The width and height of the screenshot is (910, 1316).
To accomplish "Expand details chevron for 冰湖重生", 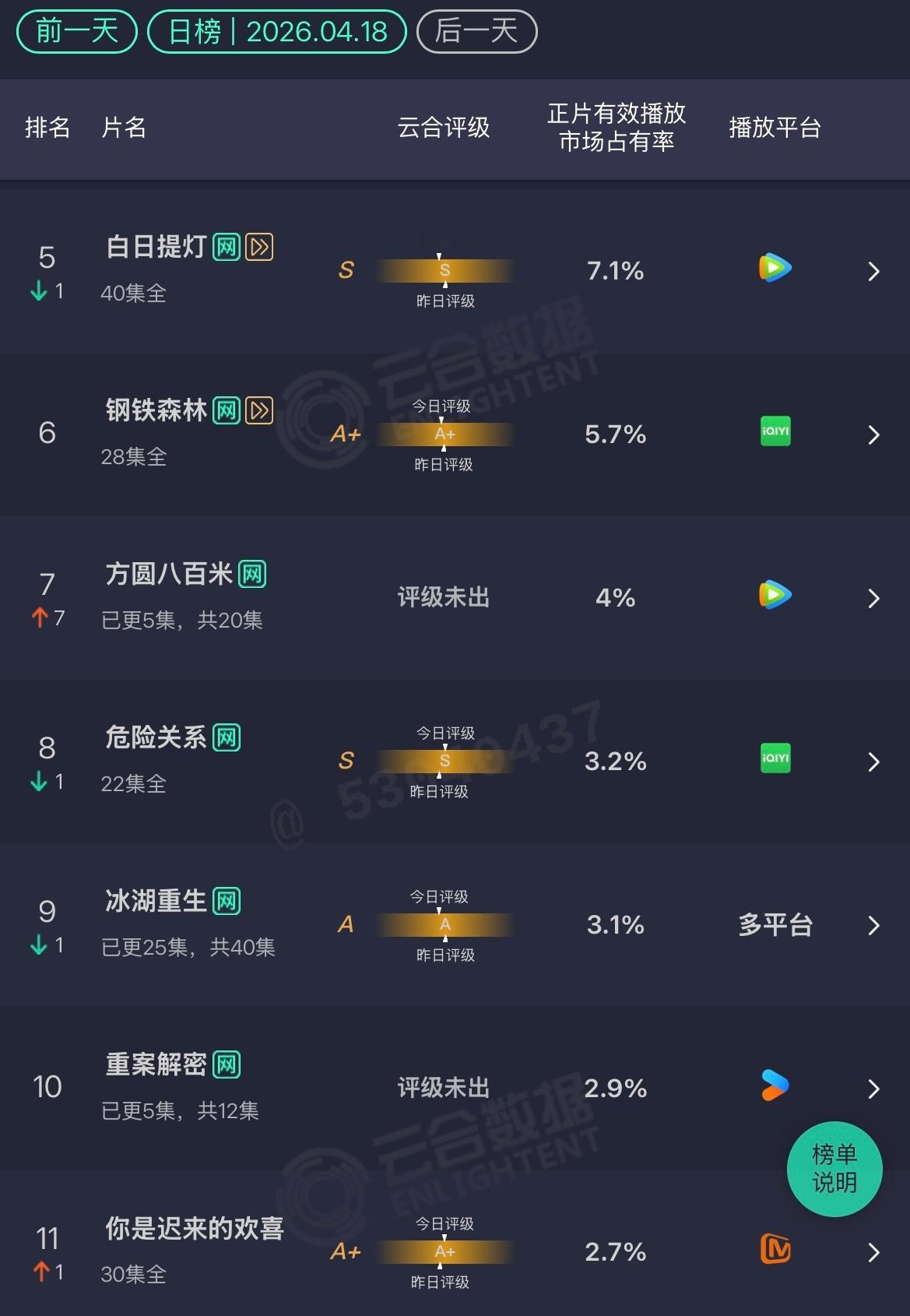I will (x=873, y=926).
